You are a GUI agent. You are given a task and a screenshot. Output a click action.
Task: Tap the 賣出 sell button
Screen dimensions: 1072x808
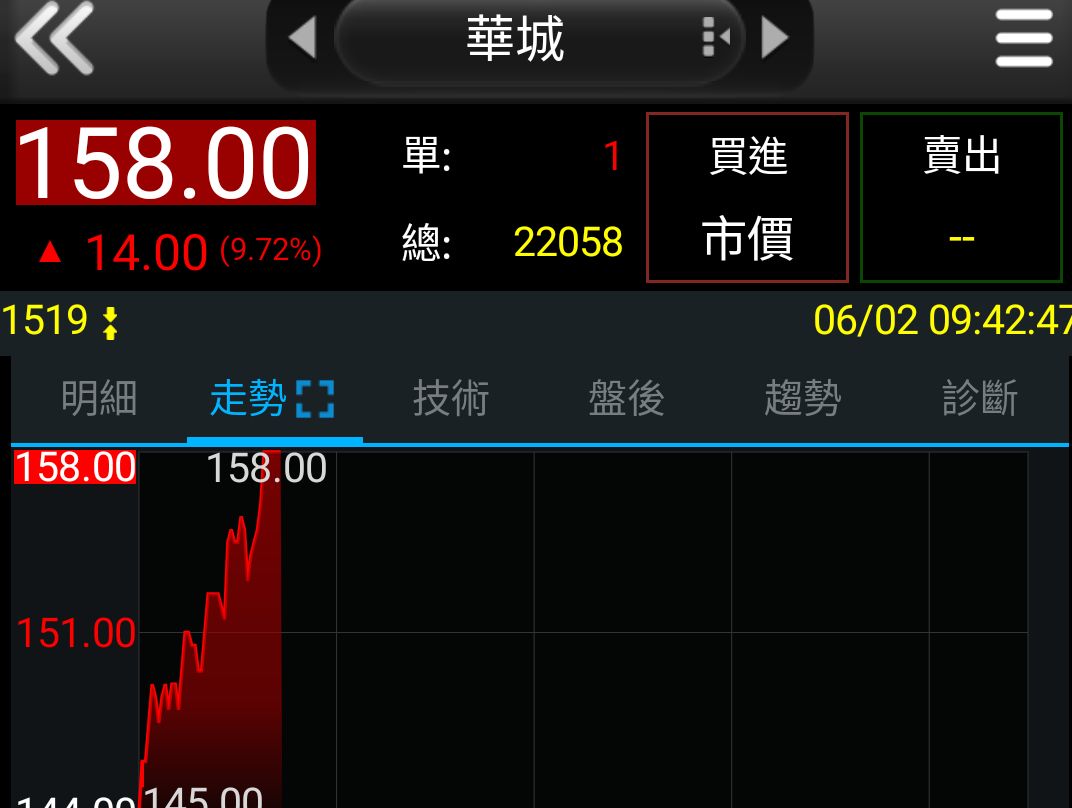[961, 197]
